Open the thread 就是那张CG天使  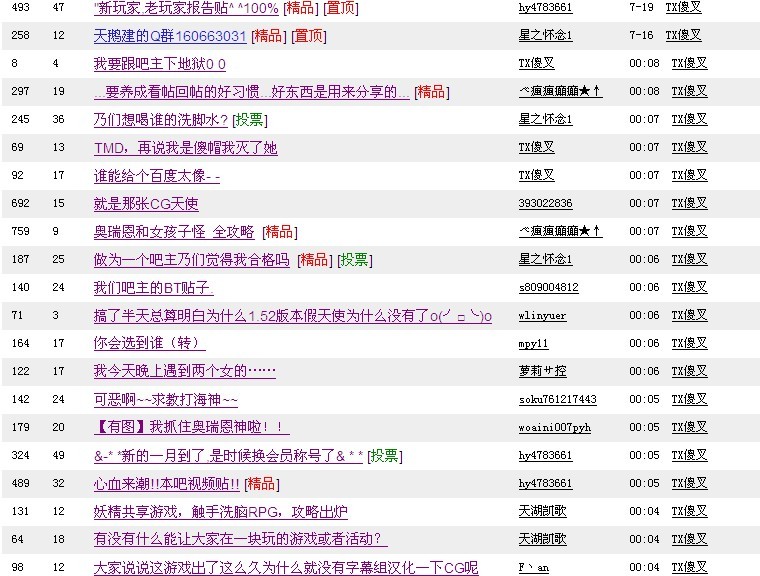(146, 204)
